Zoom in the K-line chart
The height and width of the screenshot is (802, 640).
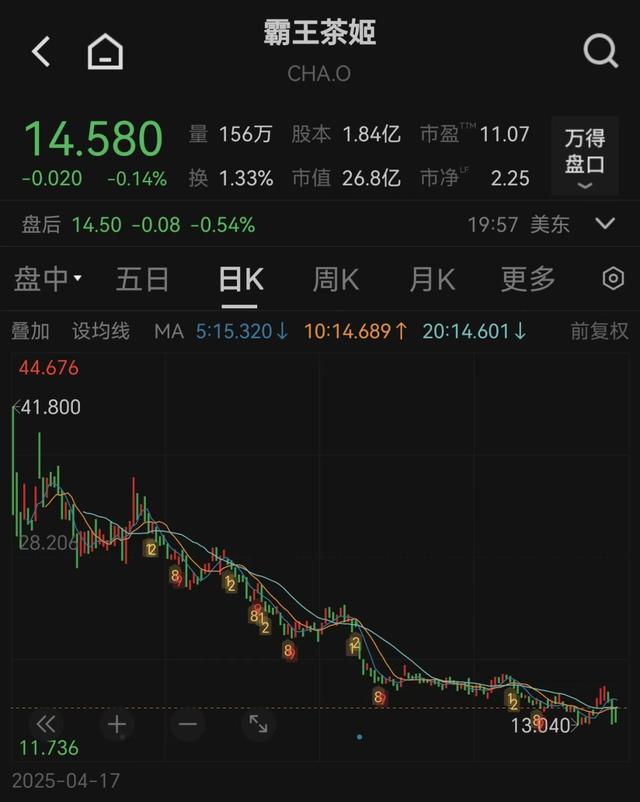(x=117, y=724)
